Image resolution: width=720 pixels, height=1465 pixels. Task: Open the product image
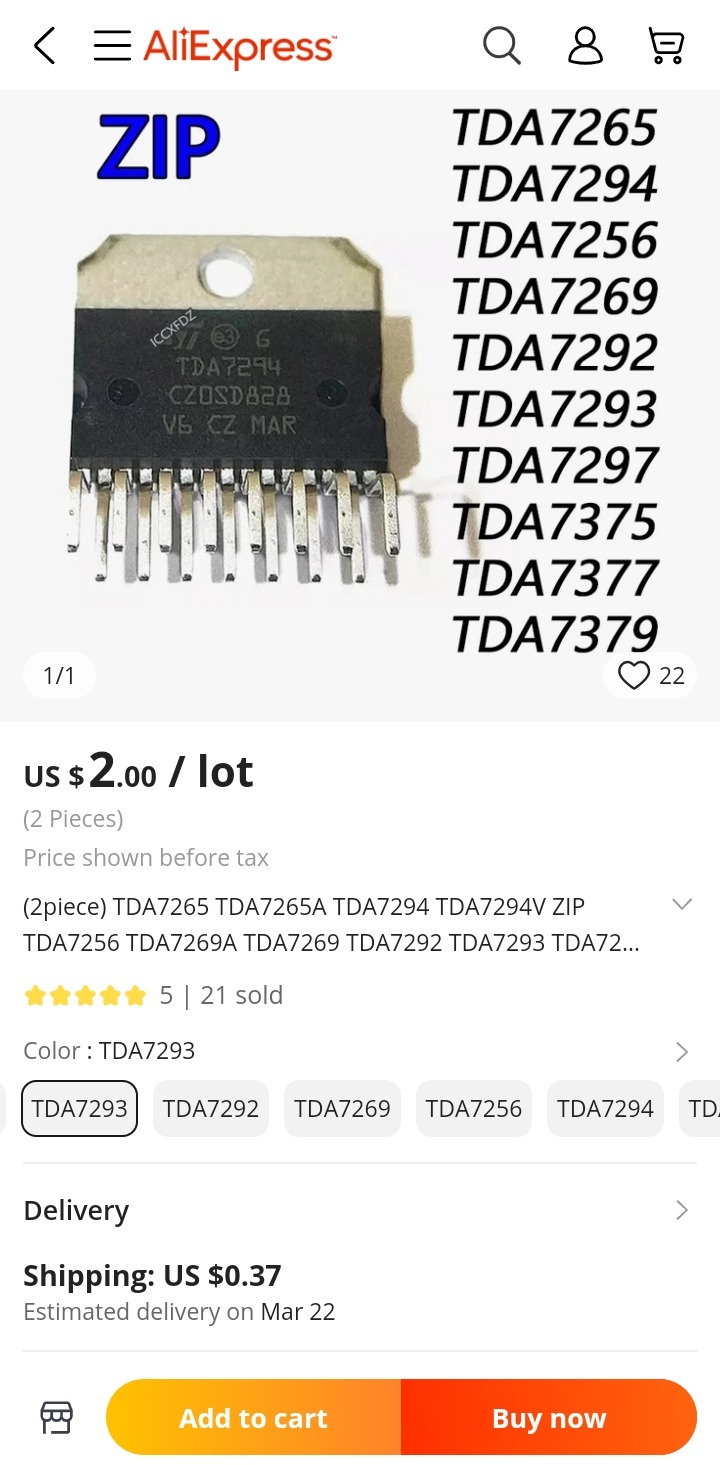tap(360, 405)
